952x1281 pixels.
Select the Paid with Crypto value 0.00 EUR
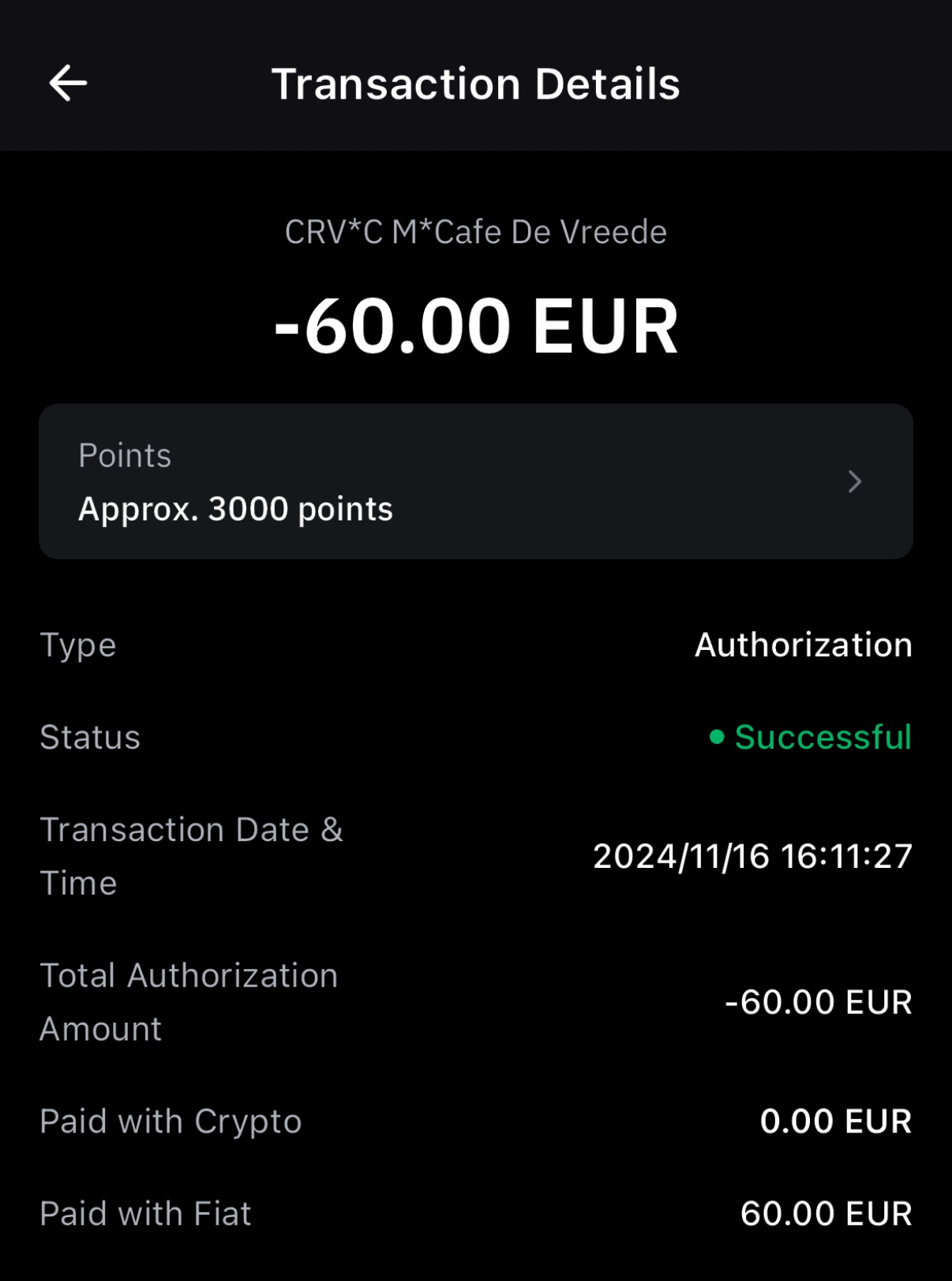click(x=835, y=1120)
